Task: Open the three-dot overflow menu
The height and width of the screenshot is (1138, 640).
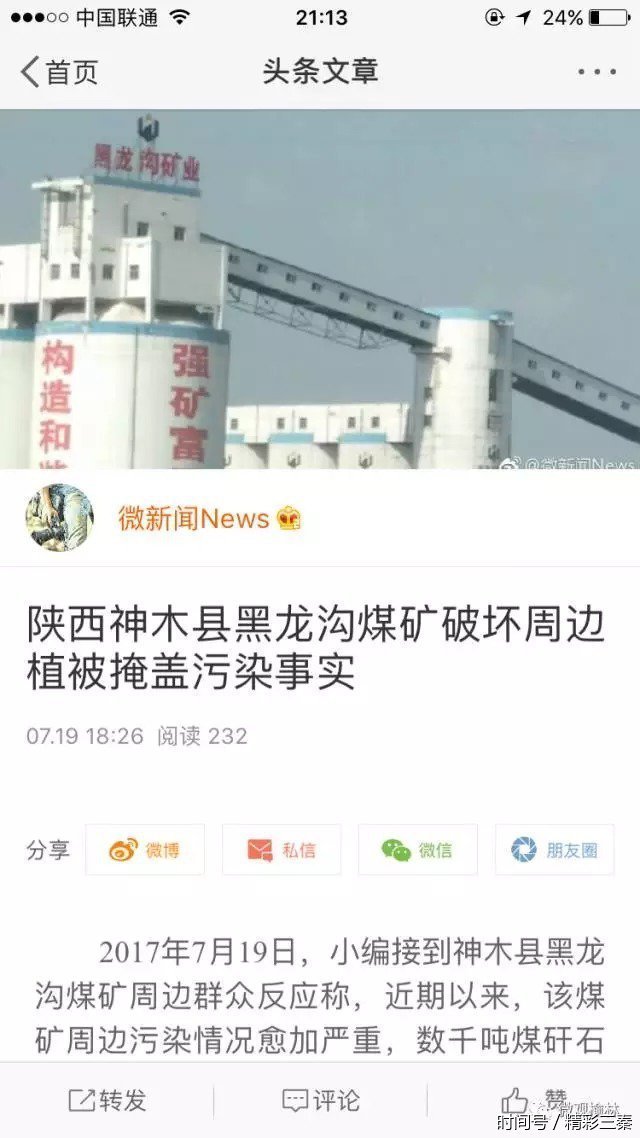Action: click(x=597, y=72)
